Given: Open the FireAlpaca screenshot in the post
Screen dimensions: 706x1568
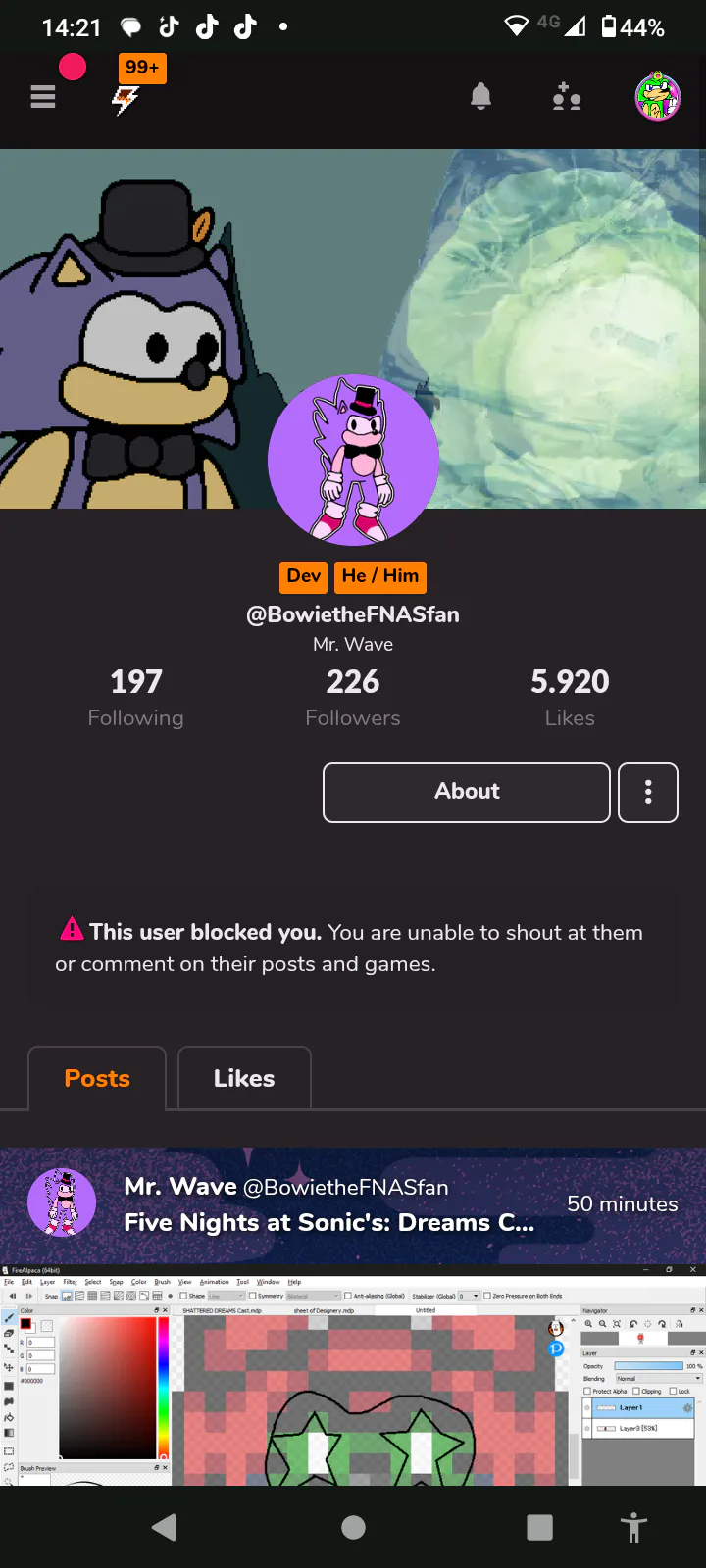Looking at the screenshot, I should [353, 1375].
